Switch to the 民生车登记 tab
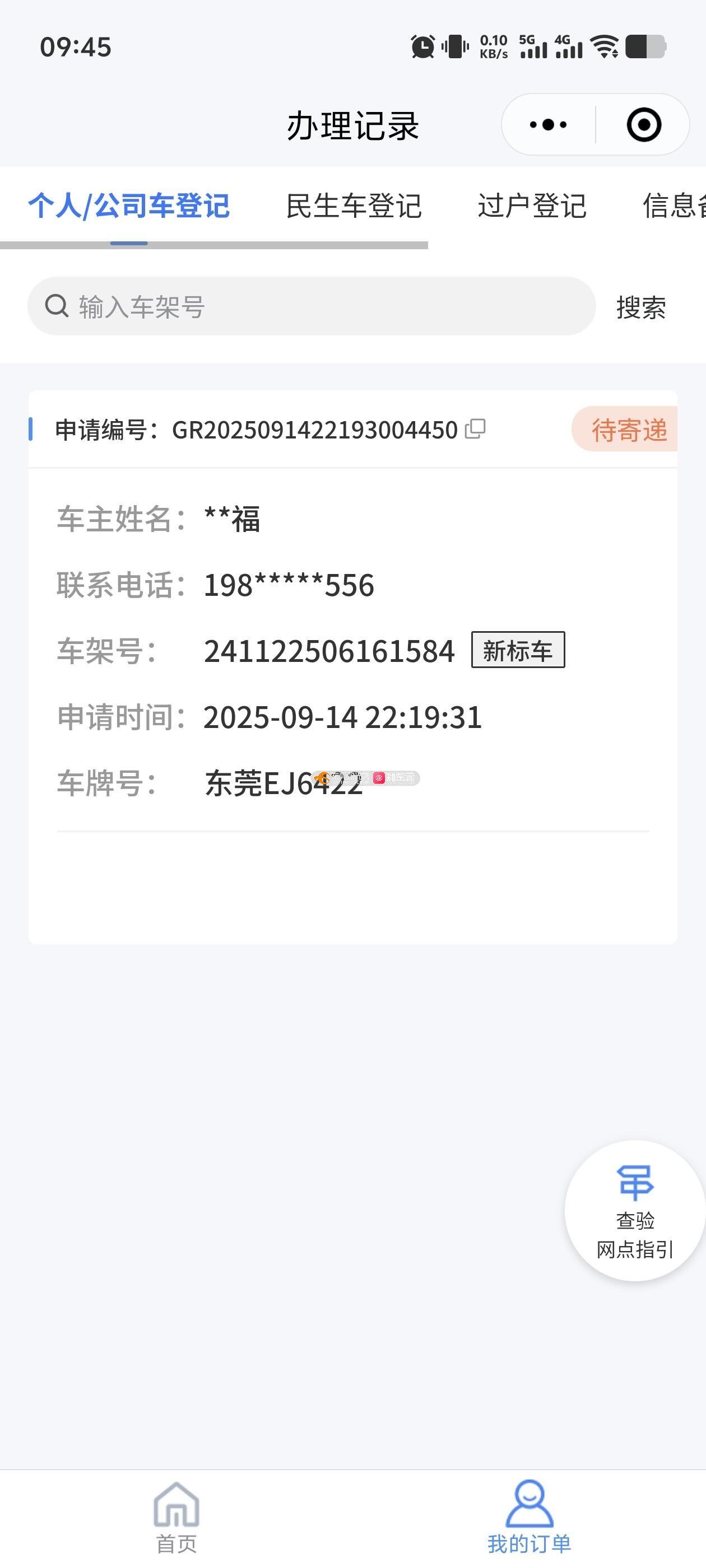706x1568 pixels. pyautogui.click(x=354, y=206)
